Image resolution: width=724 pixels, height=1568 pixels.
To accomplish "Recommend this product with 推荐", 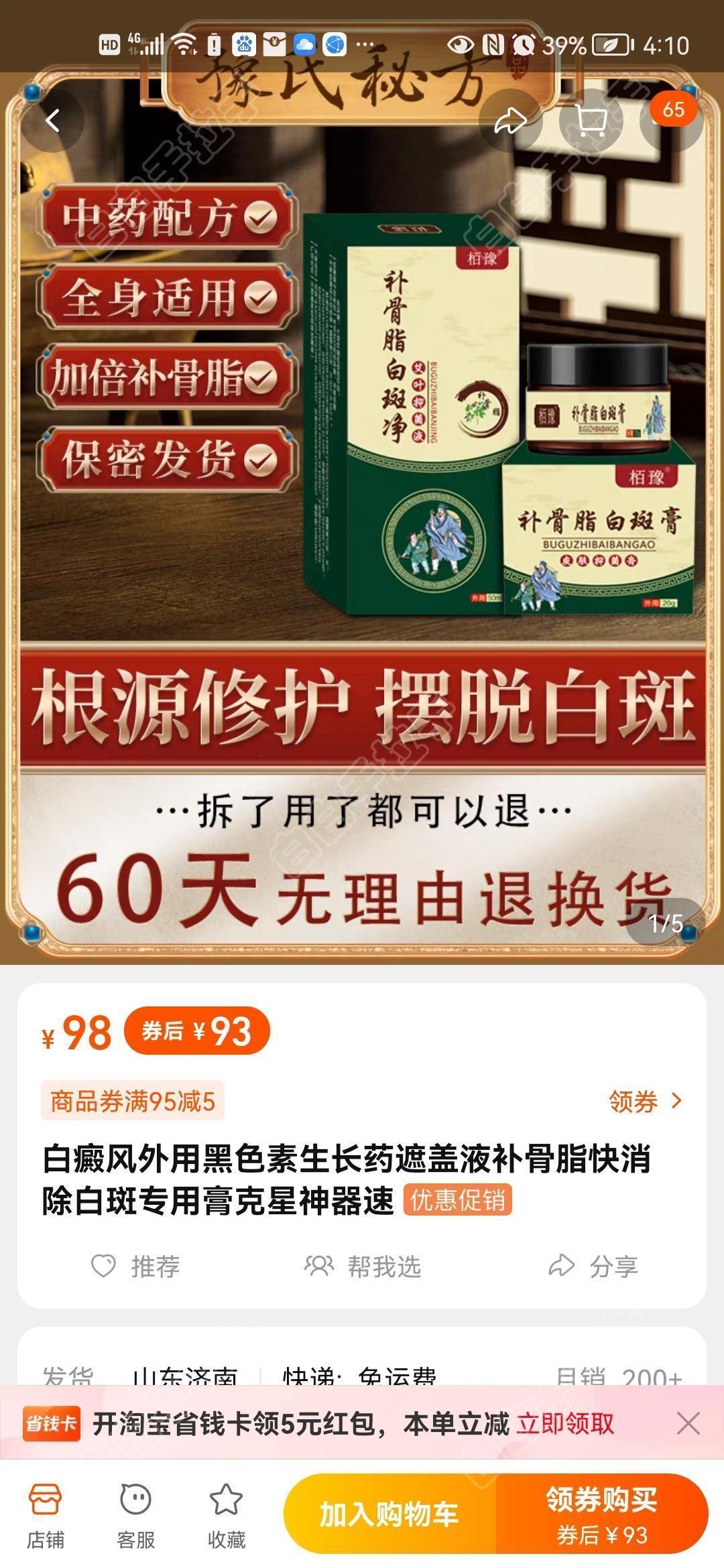I will (x=135, y=1266).
